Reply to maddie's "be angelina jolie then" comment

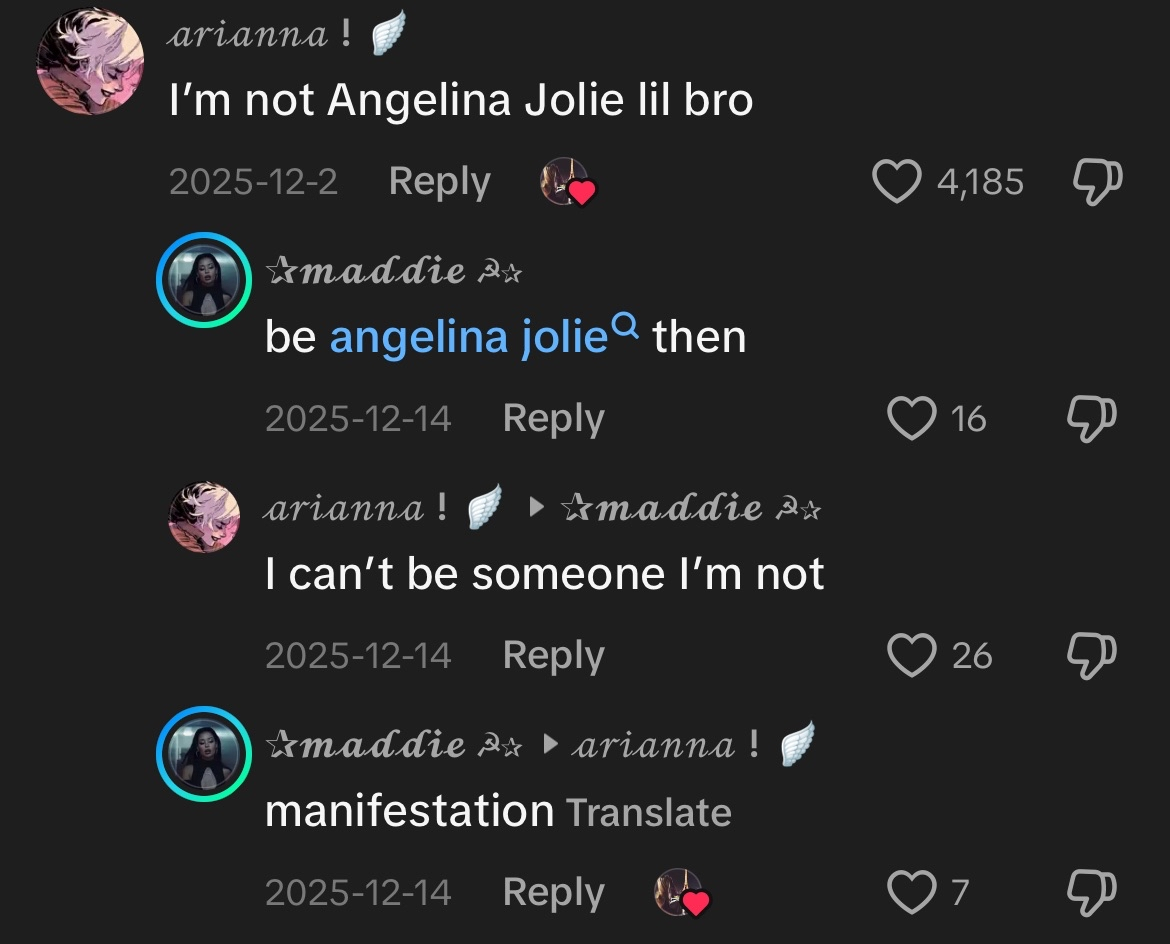point(553,417)
